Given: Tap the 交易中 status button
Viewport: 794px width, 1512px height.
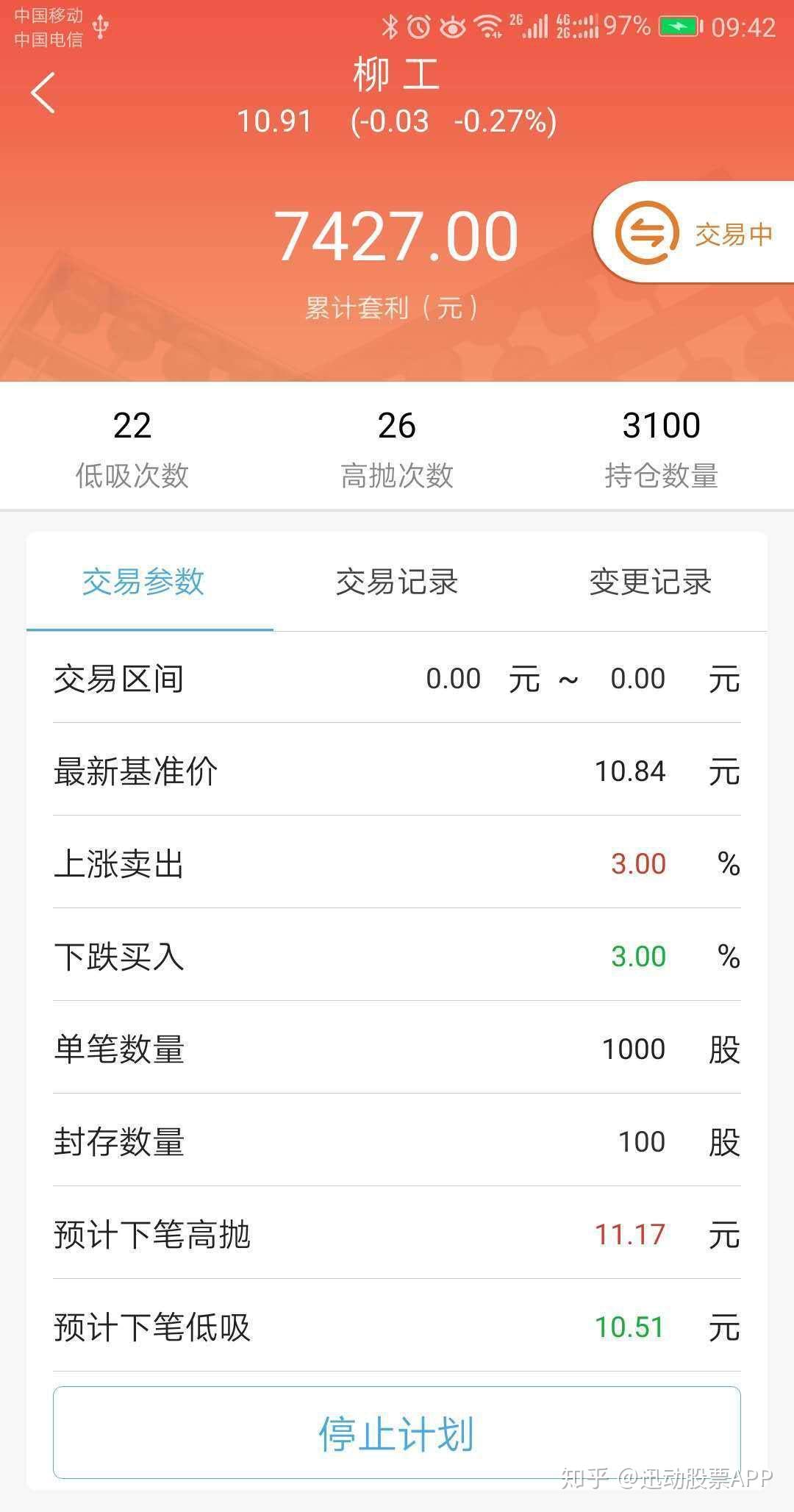Looking at the screenshot, I should coord(694,234).
